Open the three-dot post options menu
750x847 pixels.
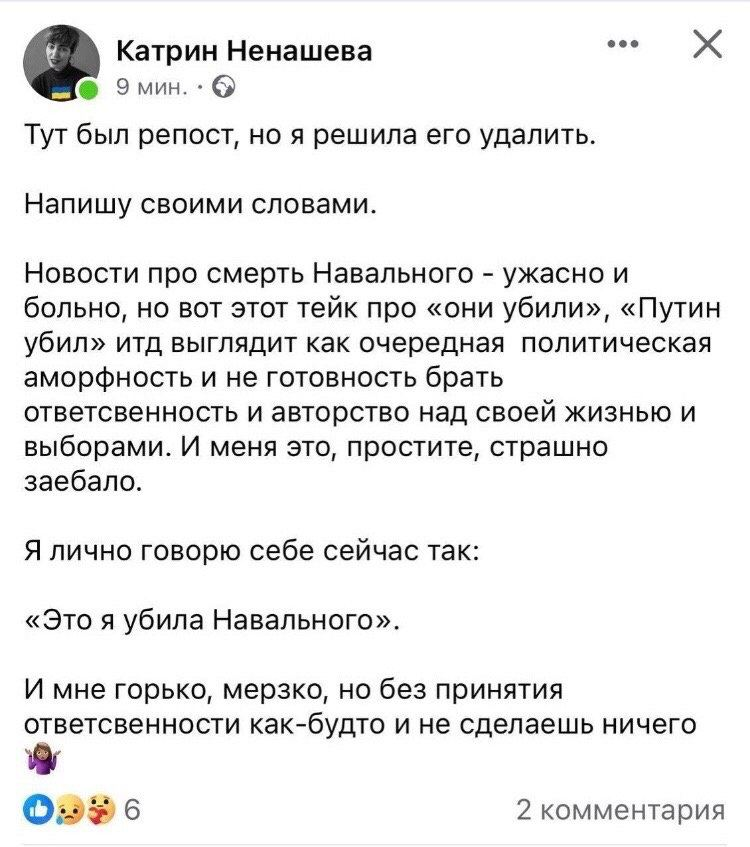click(622, 46)
